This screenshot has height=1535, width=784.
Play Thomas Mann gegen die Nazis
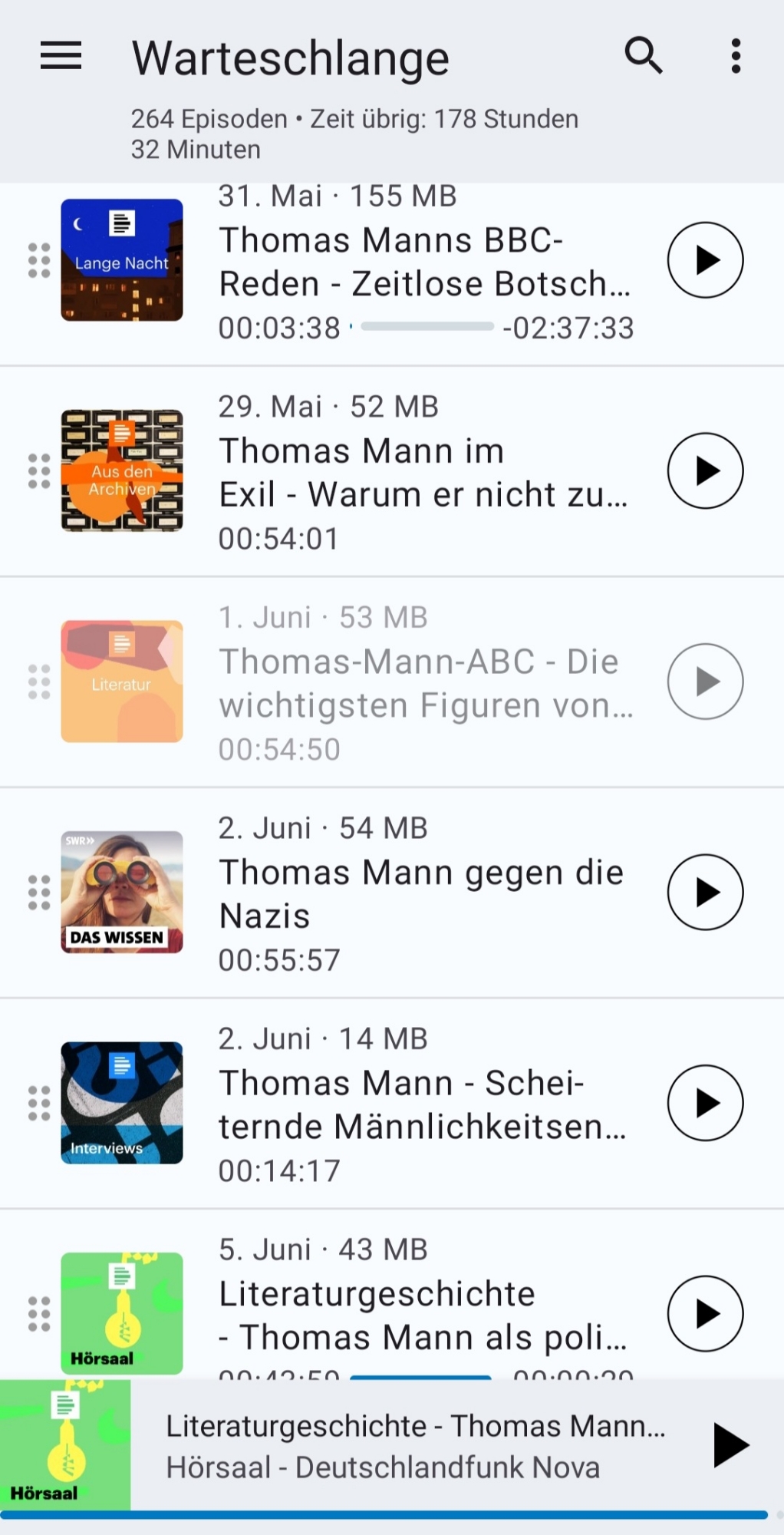tap(705, 892)
